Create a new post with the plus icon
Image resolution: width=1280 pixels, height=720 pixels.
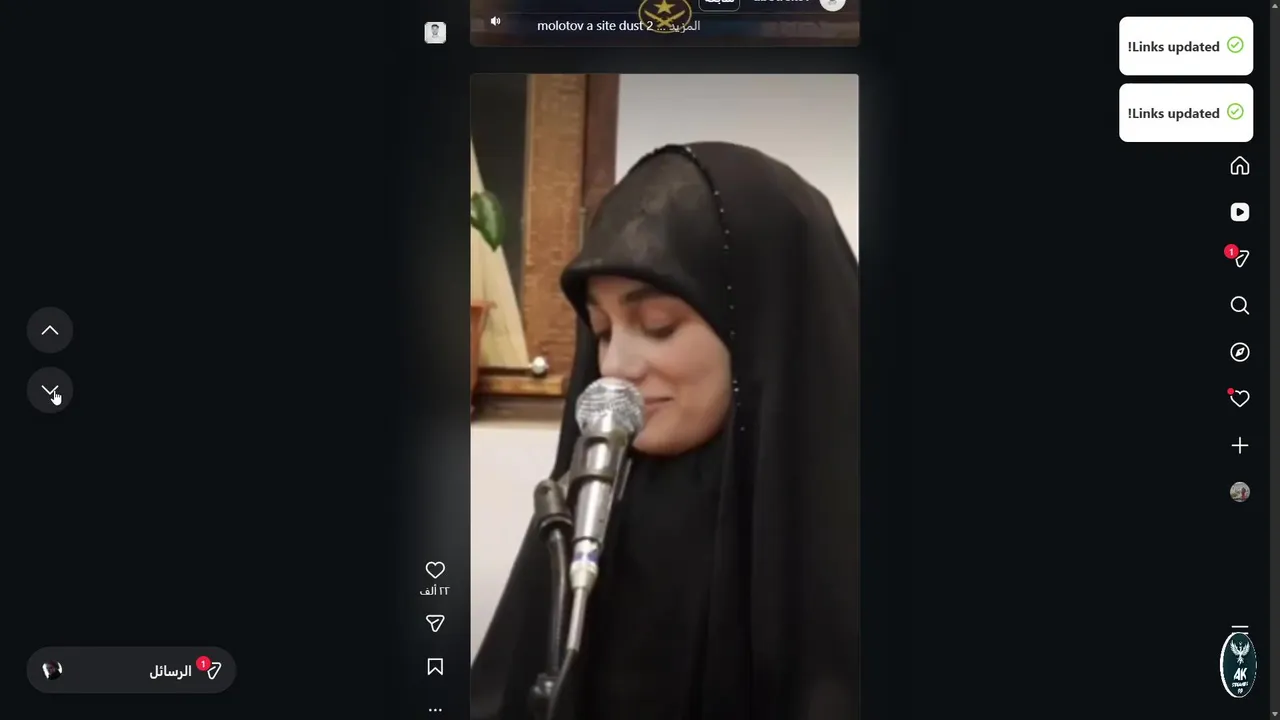(1240, 445)
